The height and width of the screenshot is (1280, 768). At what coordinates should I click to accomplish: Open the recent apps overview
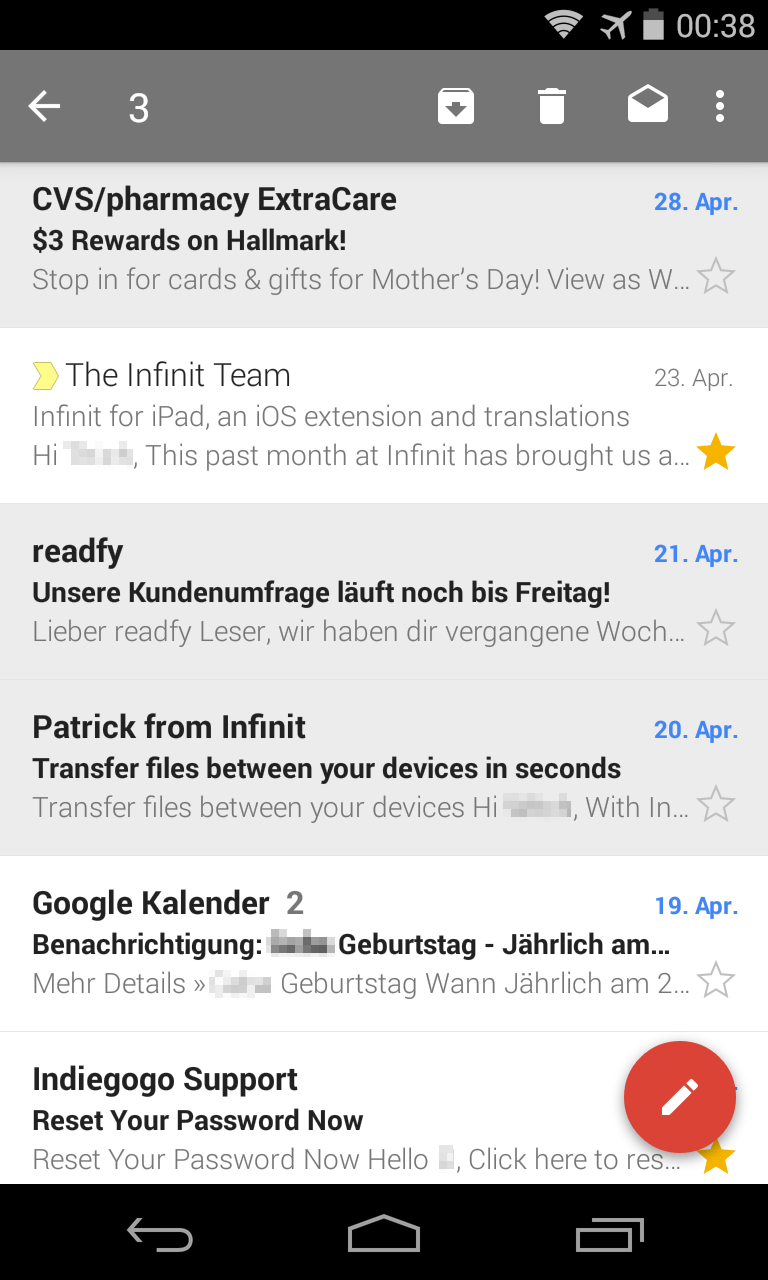[610, 1234]
